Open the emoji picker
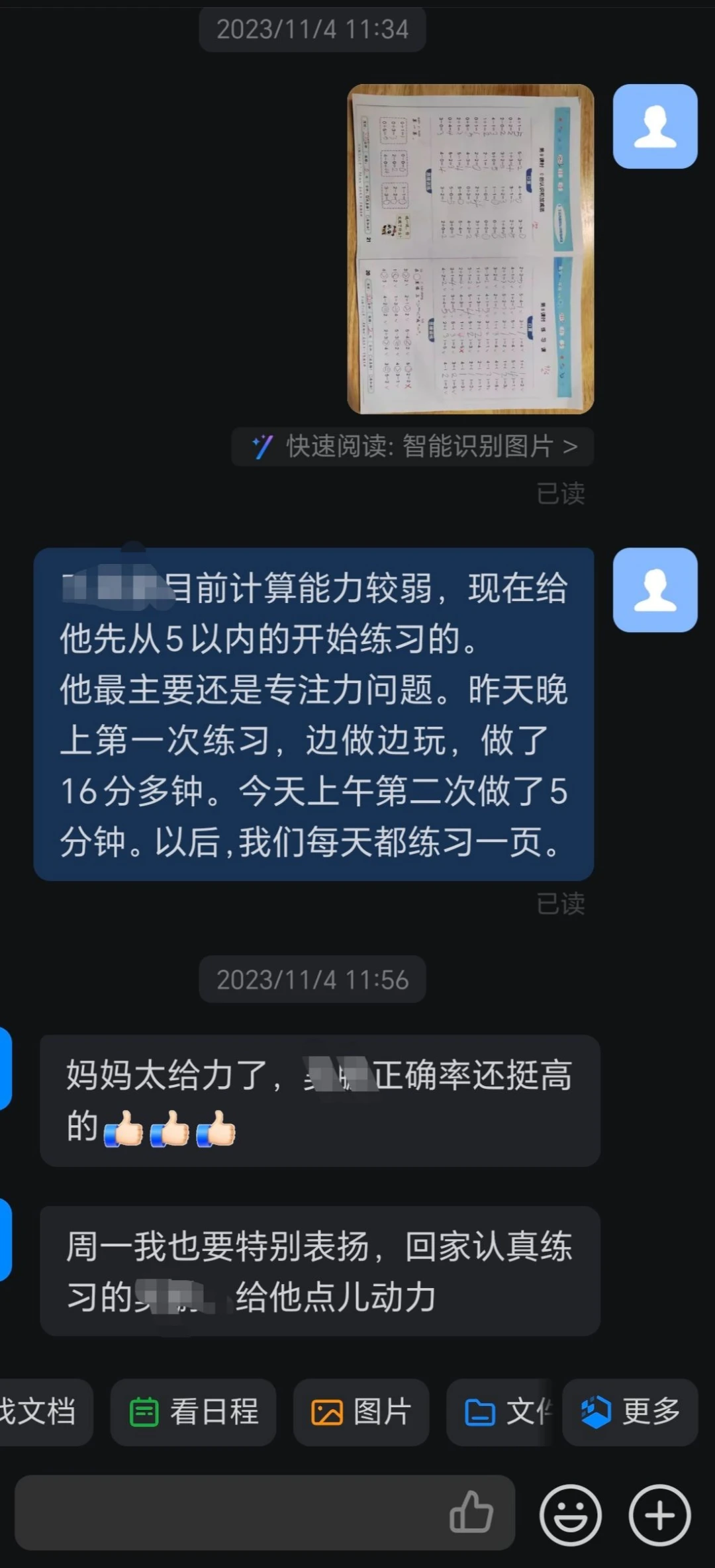The image size is (715, 1568). click(x=570, y=1514)
